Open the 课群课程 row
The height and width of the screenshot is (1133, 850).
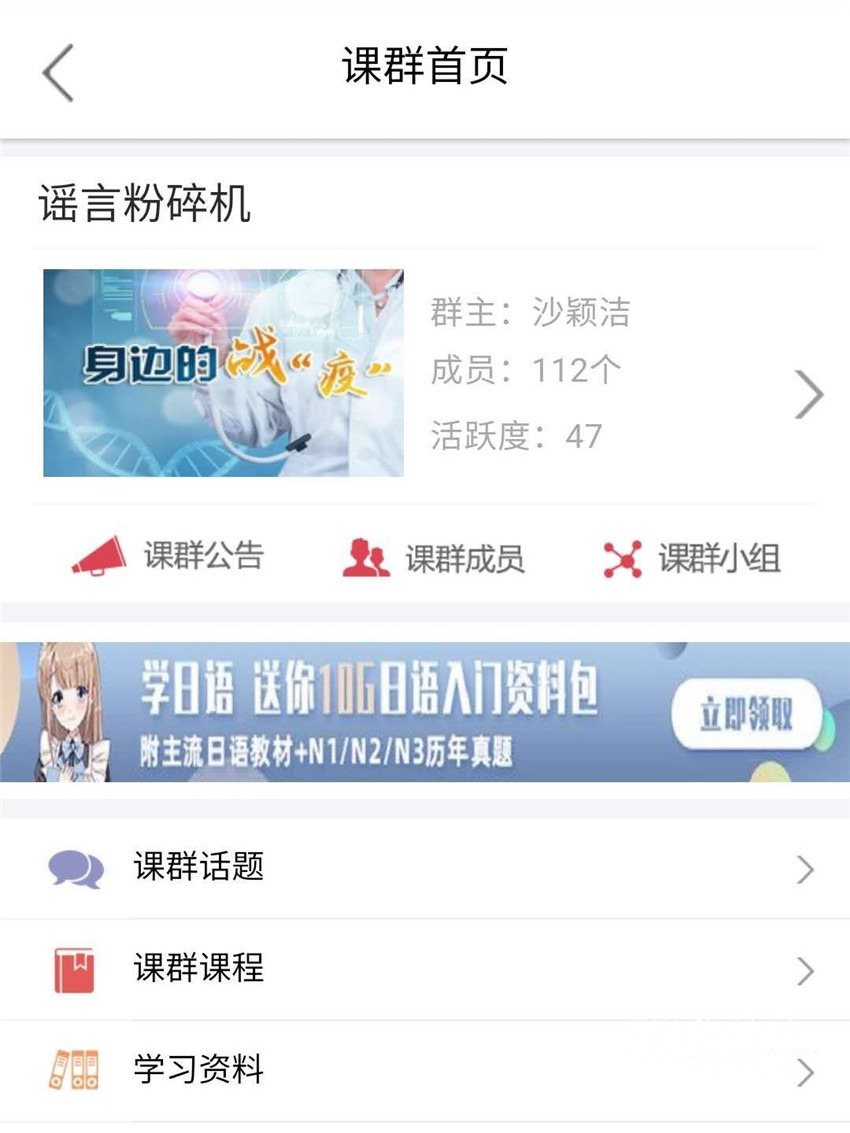(425, 969)
